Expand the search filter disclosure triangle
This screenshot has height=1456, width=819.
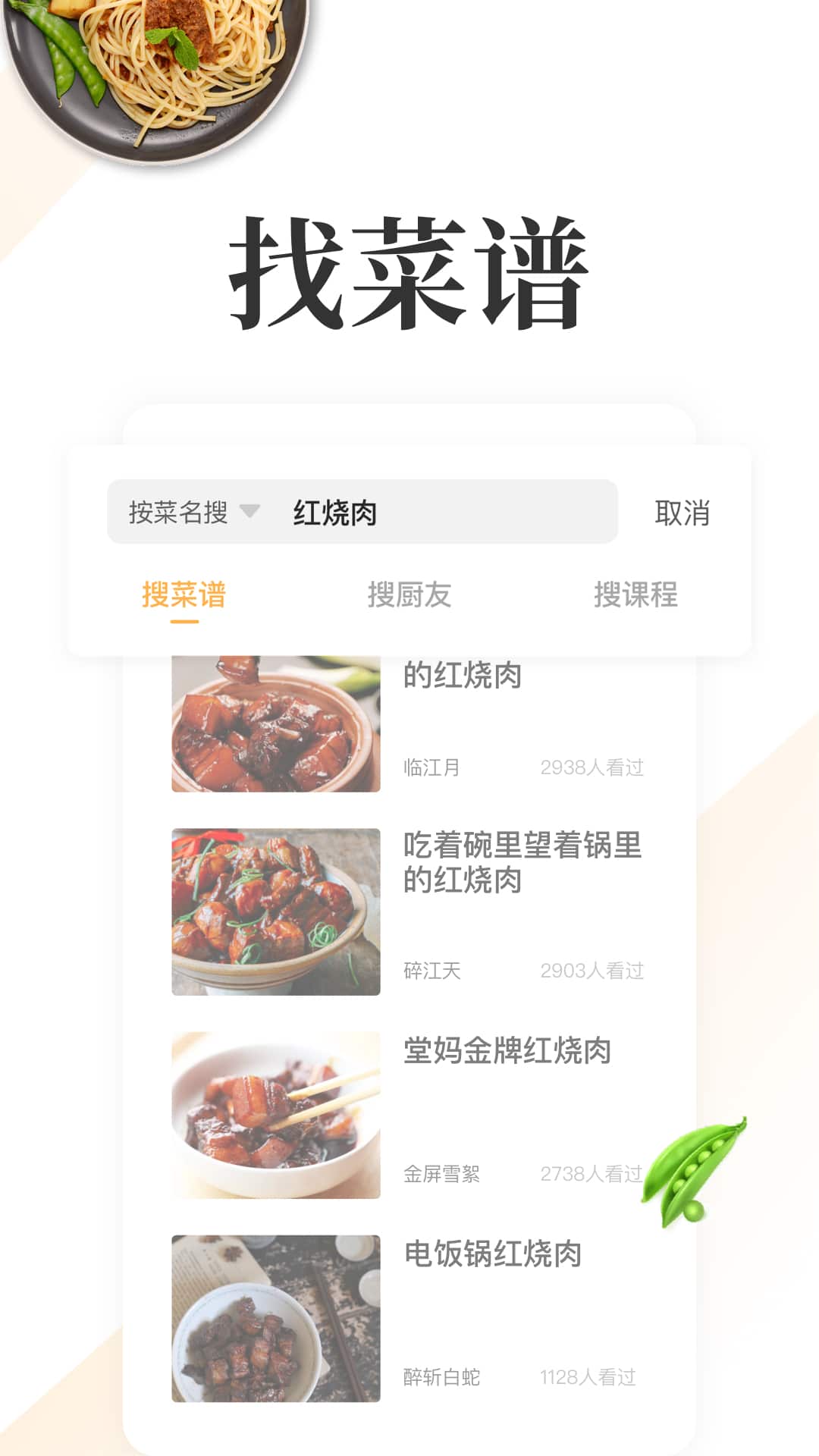tap(252, 513)
